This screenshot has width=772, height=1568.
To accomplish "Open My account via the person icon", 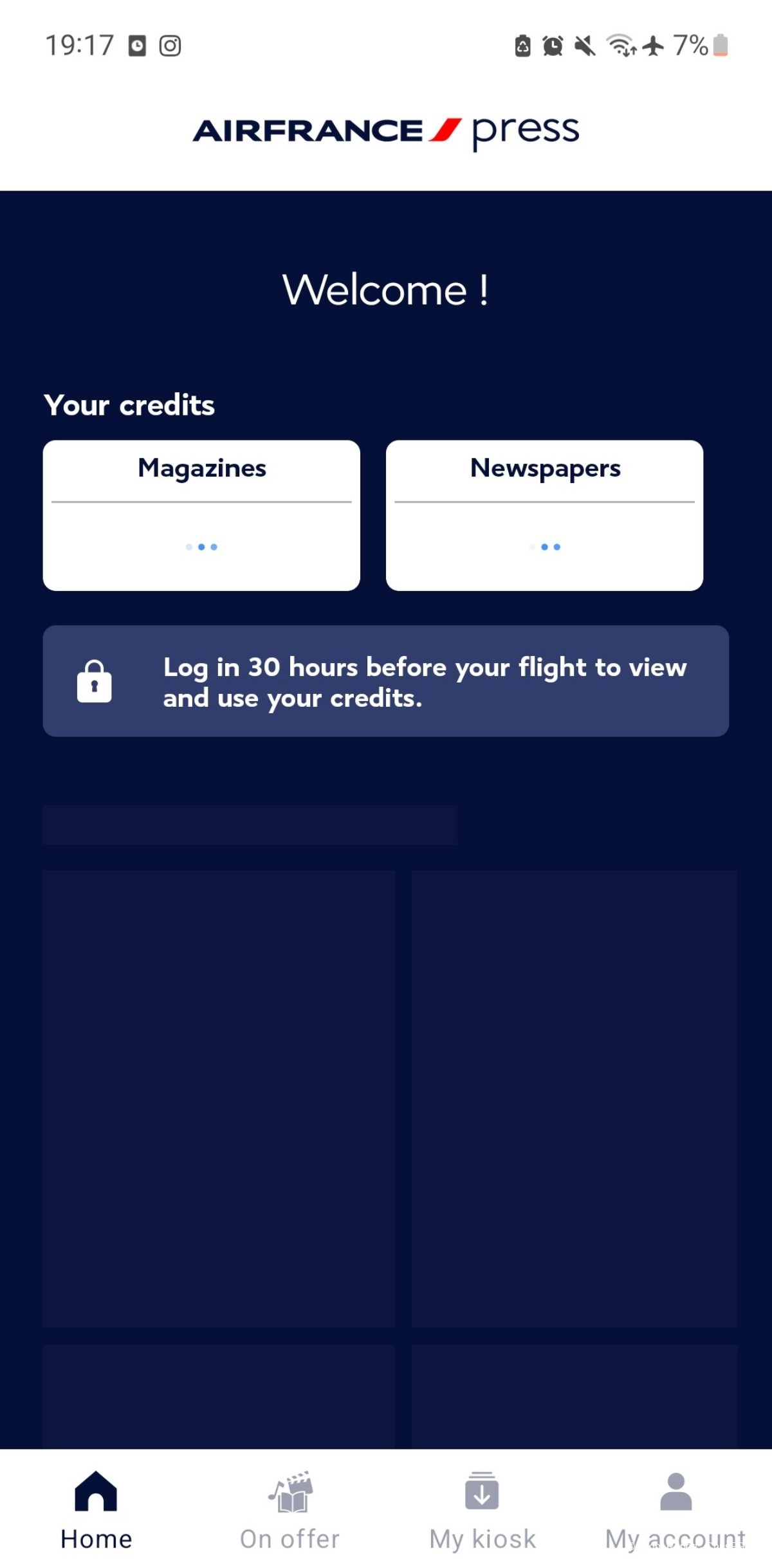I will point(674,1492).
